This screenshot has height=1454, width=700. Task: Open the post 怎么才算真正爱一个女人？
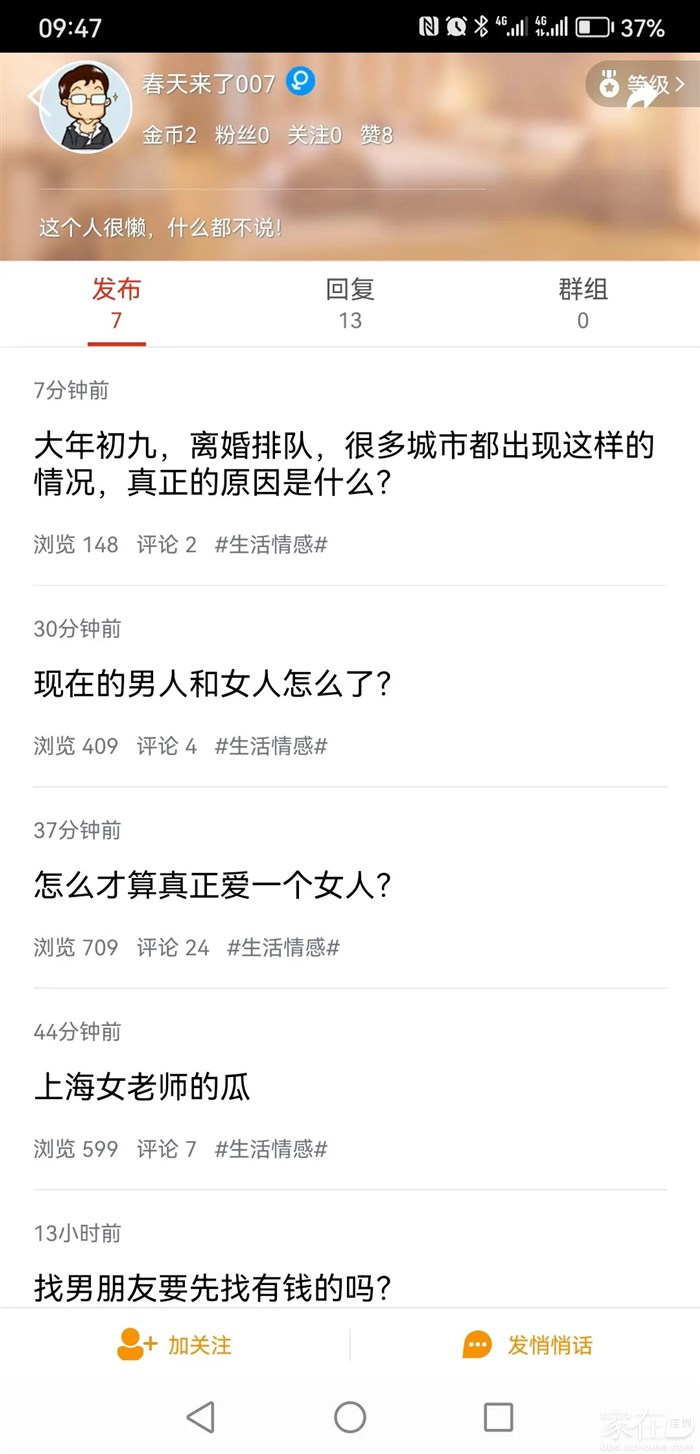coord(212,886)
